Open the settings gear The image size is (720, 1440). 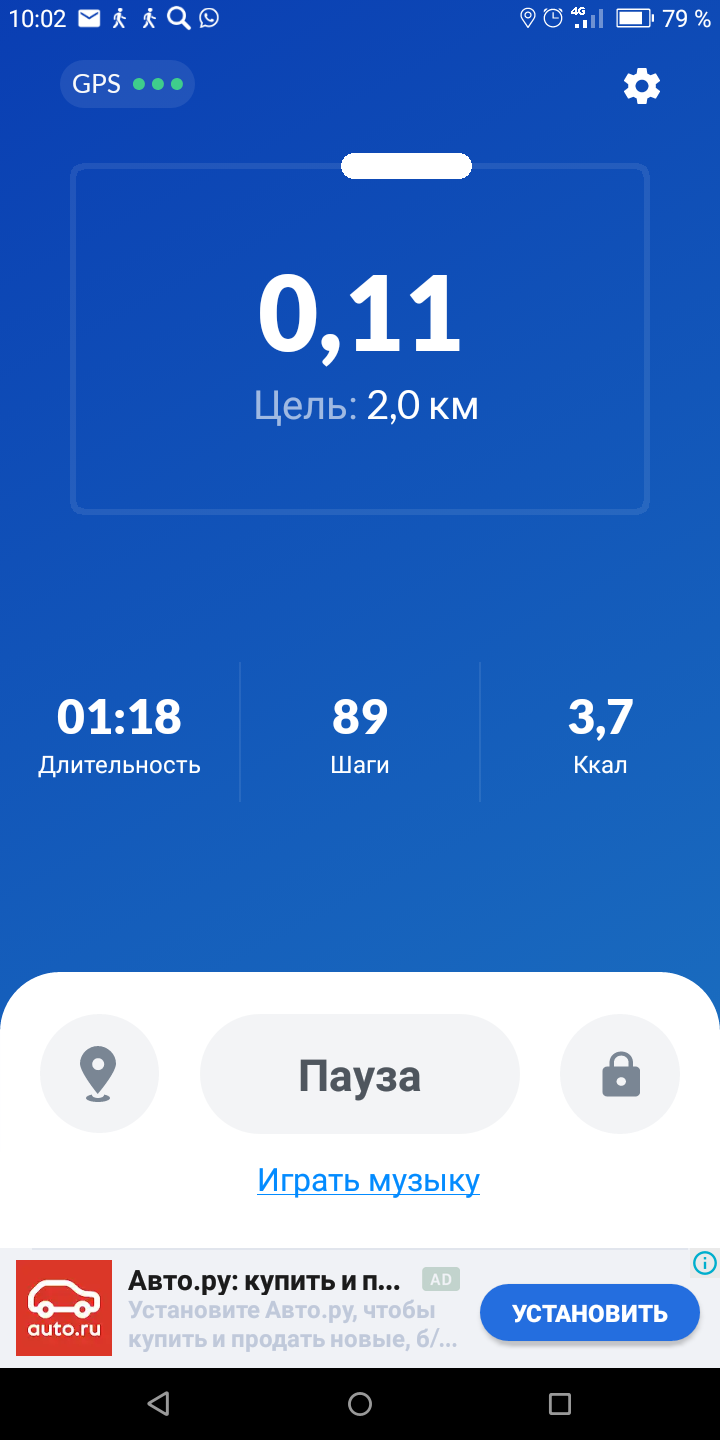click(x=641, y=86)
